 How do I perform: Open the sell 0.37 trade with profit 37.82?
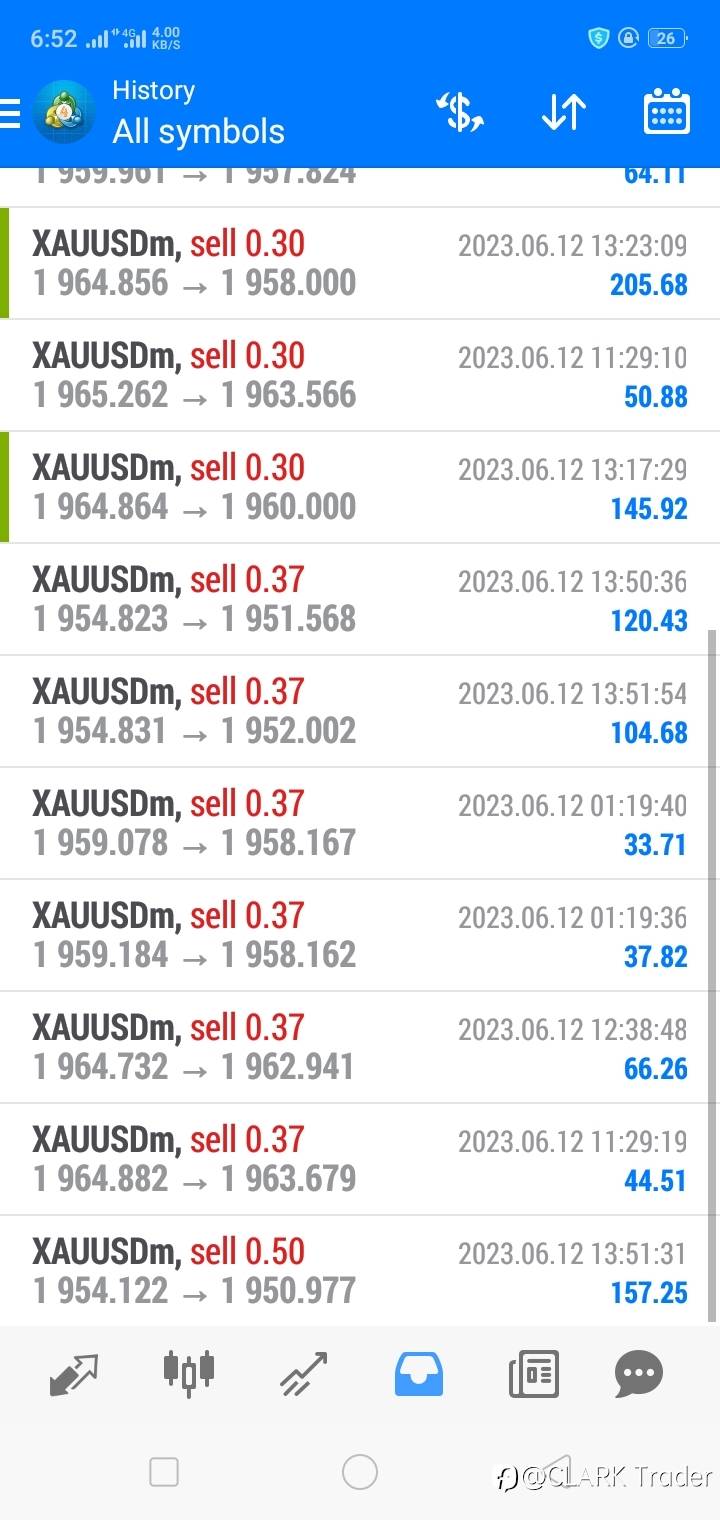pos(360,936)
